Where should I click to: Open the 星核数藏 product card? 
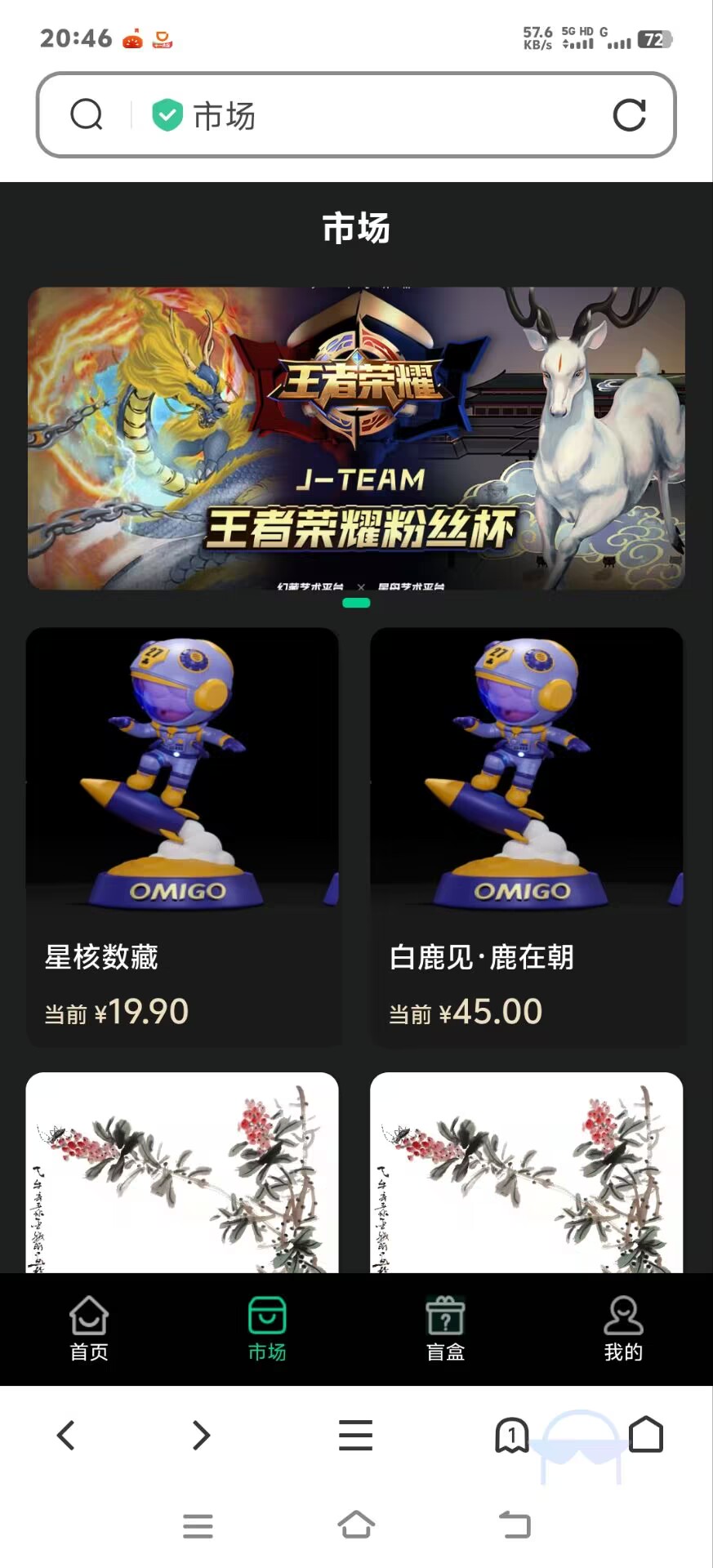click(183, 836)
